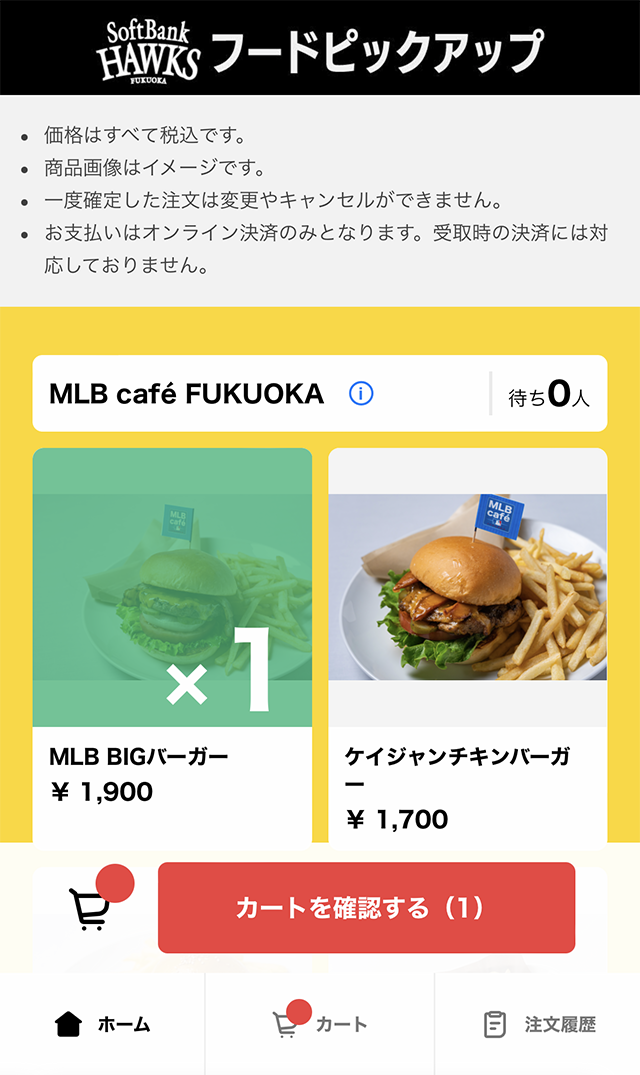Tap the カートを確認する (1) button
Image resolution: width=640 pixels, height=1075 pixels.
click(x=366, y=908)
